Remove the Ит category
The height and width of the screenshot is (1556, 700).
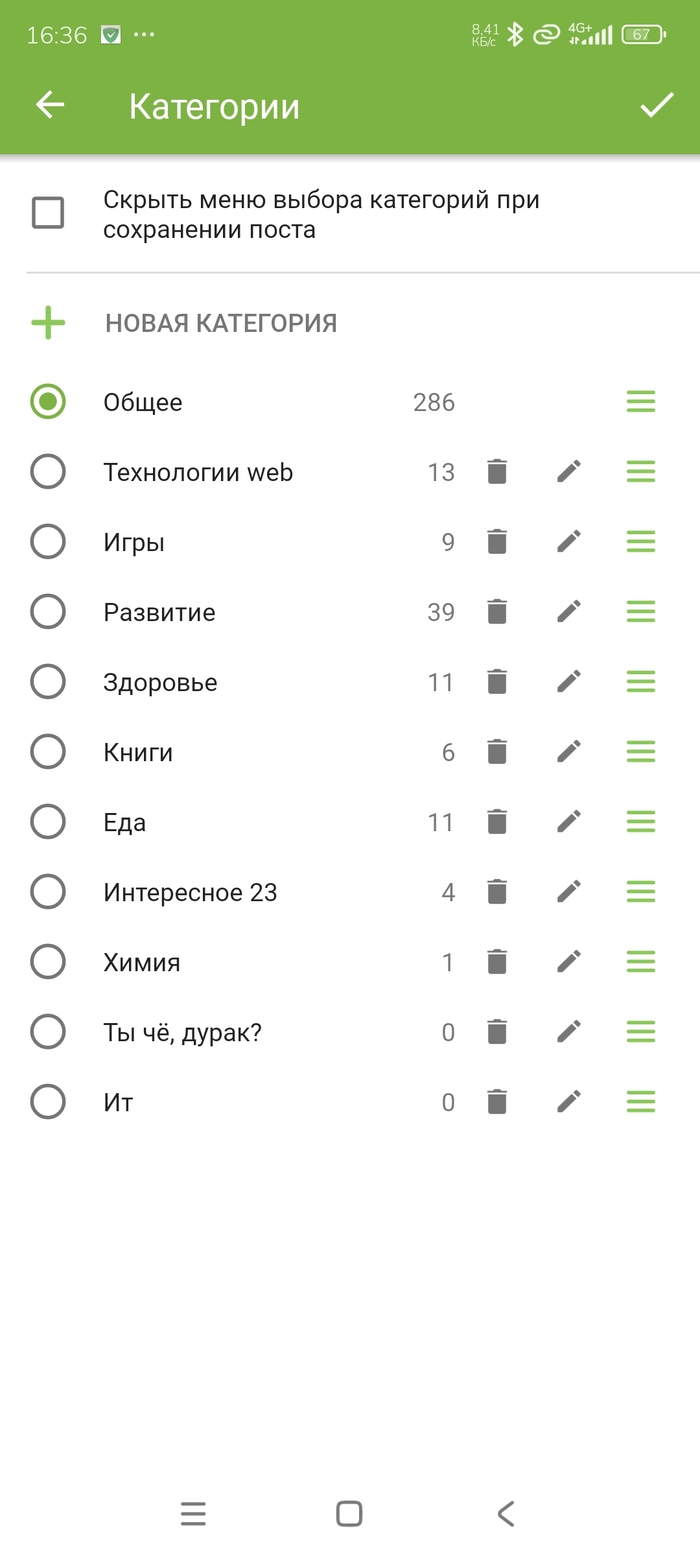(x=497, y=1102)
